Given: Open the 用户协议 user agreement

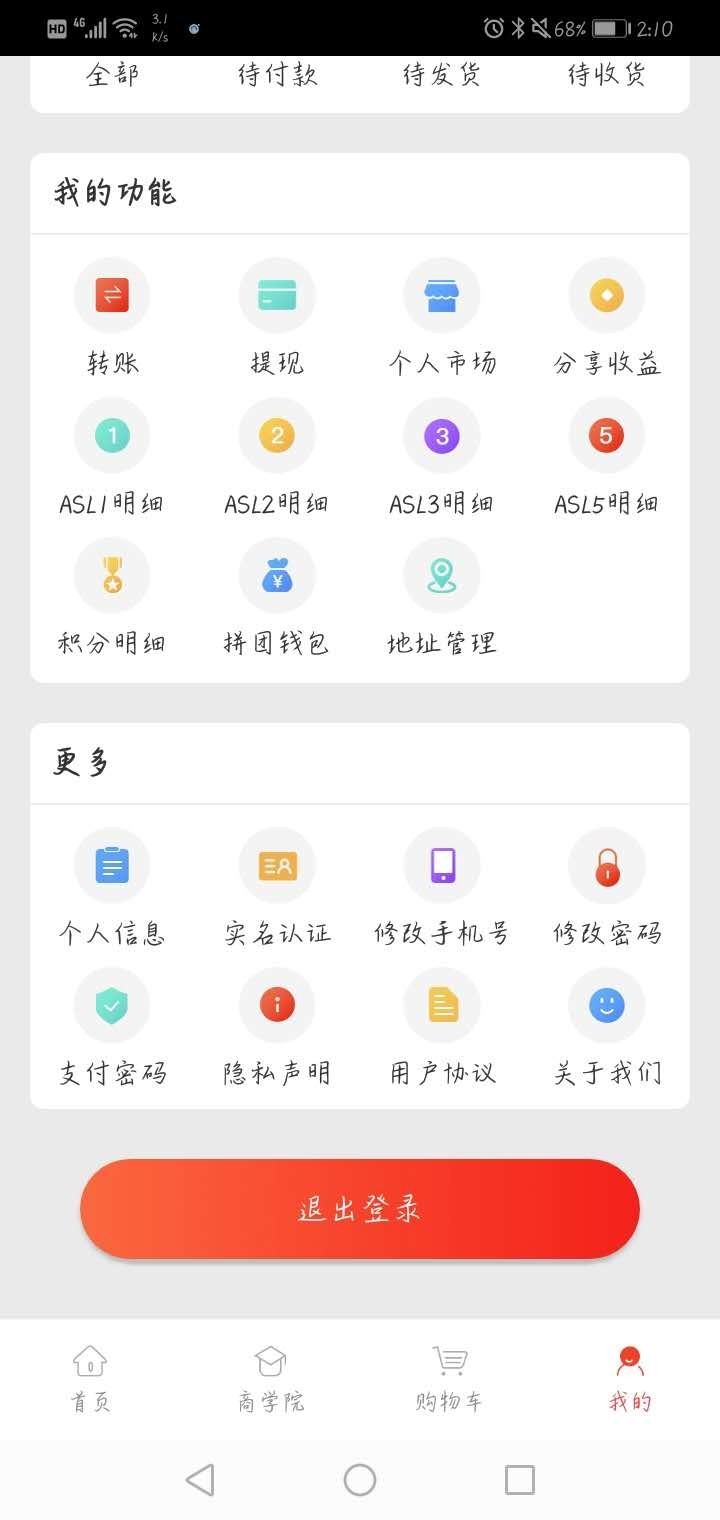Looking at the screenshot, I should click(x=442, y=1005).
